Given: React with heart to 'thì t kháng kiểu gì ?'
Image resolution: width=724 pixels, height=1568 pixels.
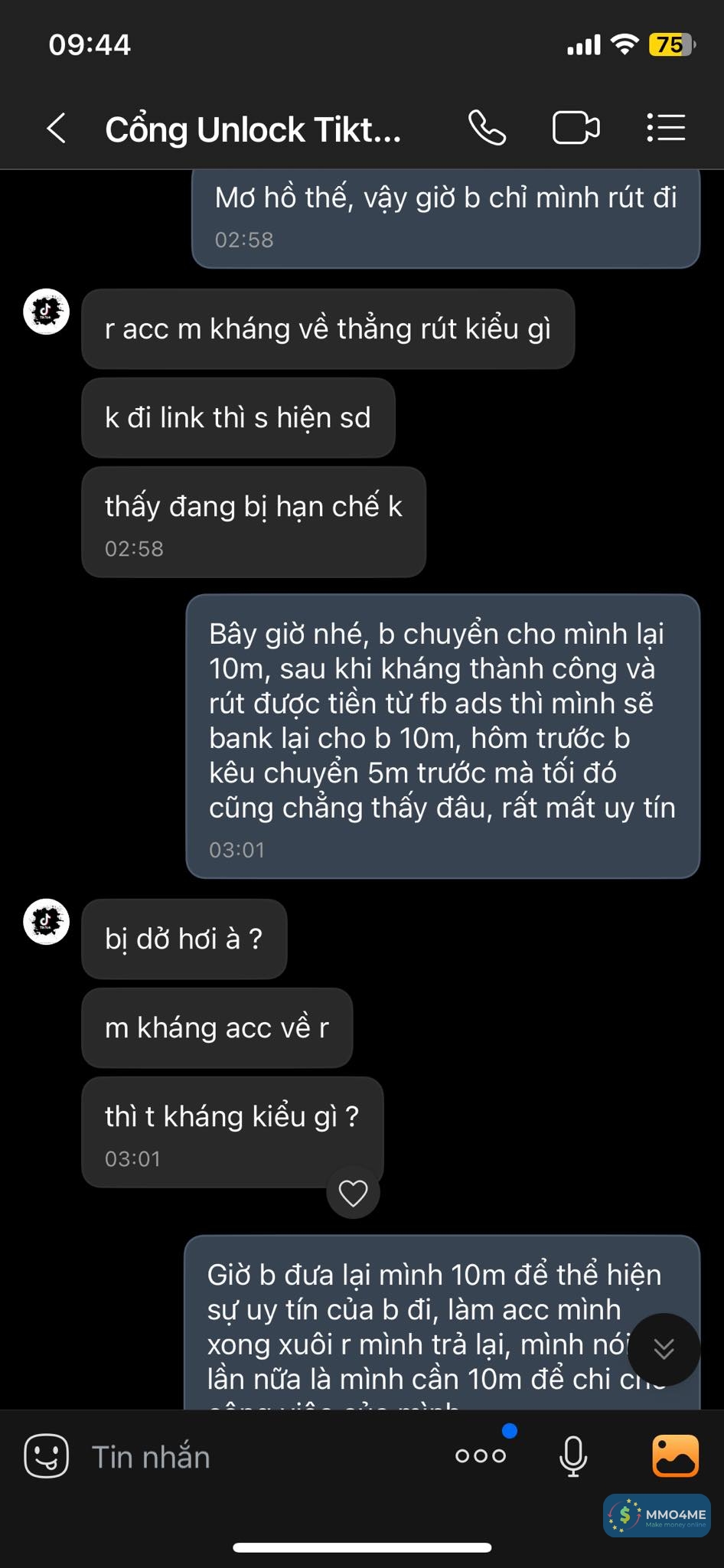Looking at the screenshot, I should tap(353, 1193).
